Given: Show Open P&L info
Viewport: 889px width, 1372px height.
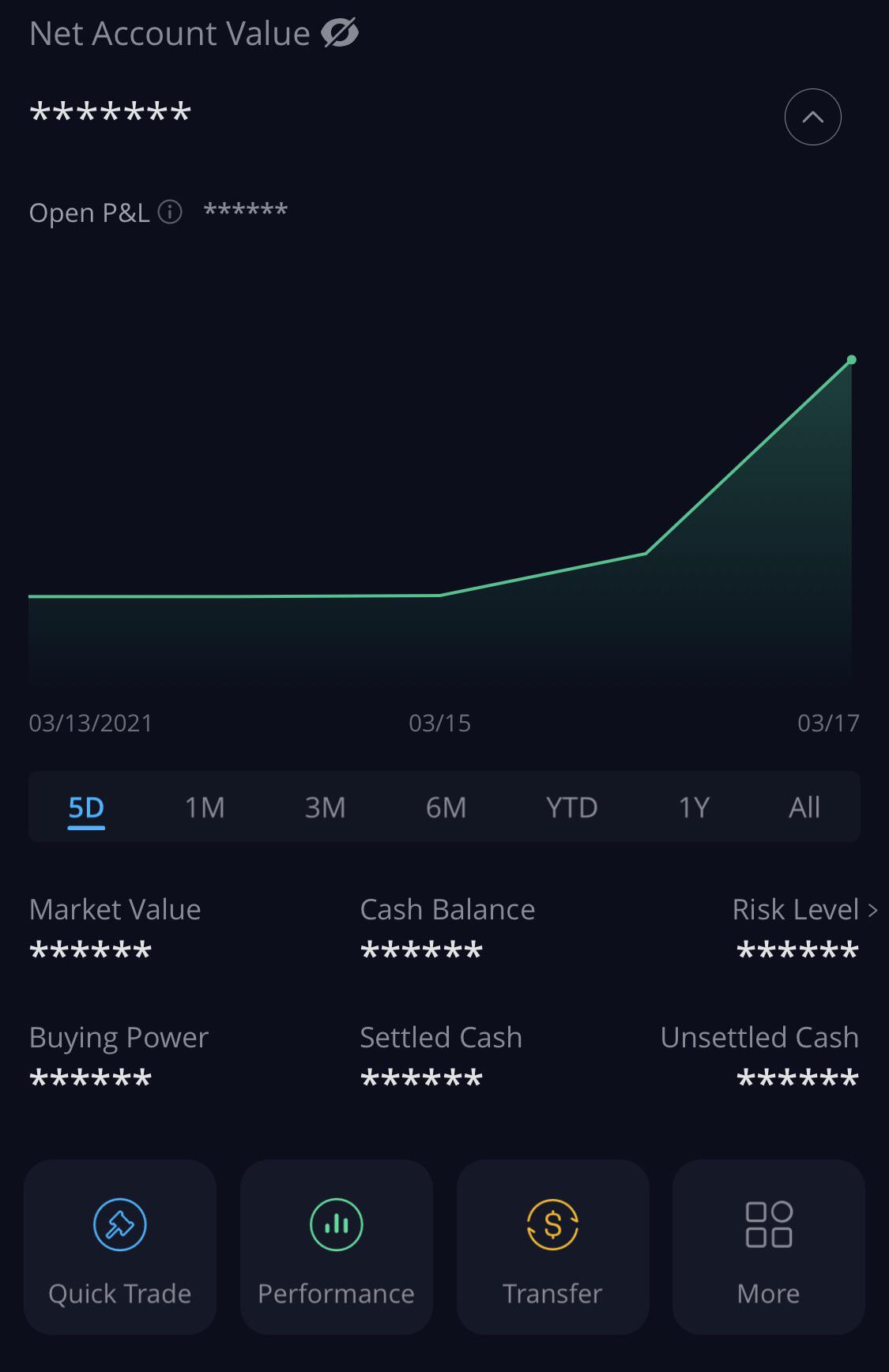Looking at the screenshot, I should [170, 212].
